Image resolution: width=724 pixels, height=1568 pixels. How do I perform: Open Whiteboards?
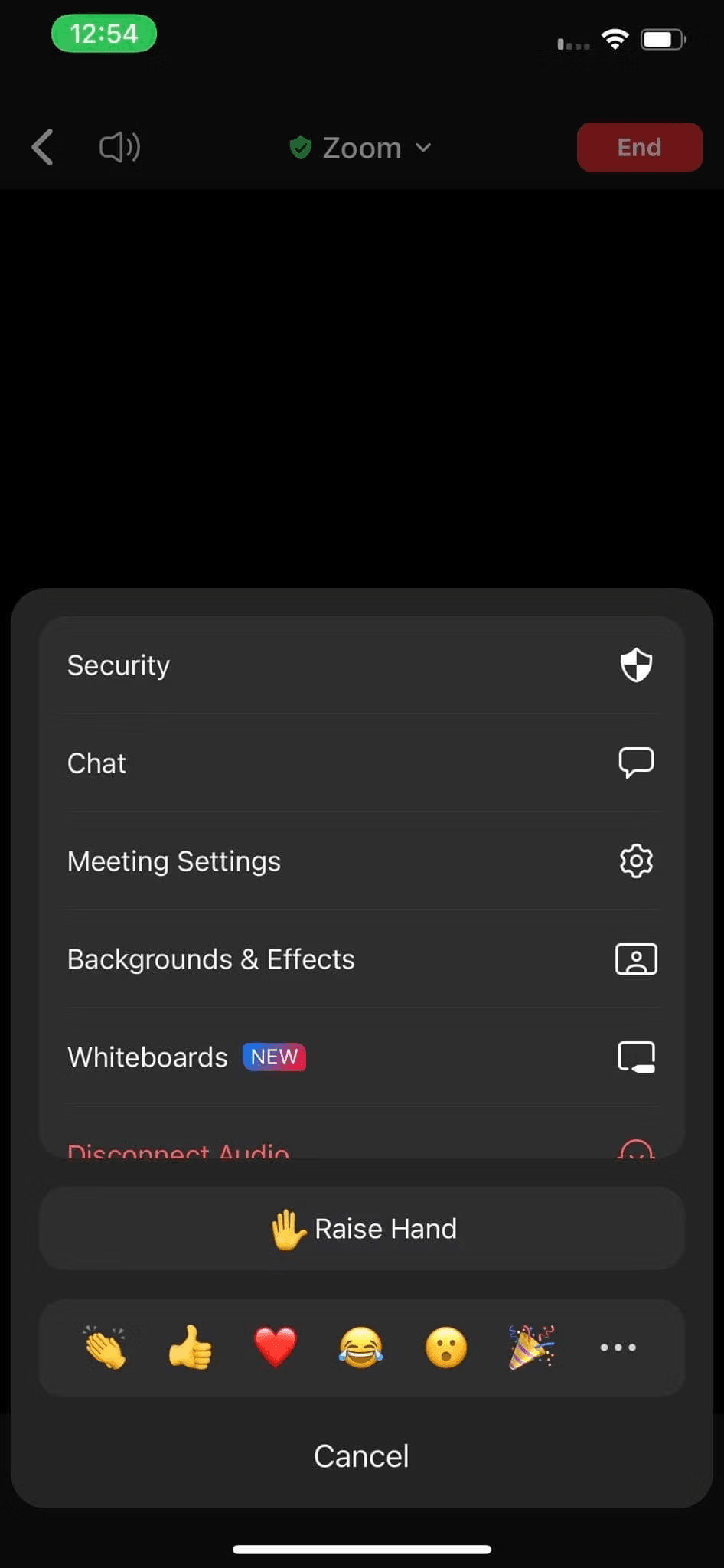tap(361, 1057)
